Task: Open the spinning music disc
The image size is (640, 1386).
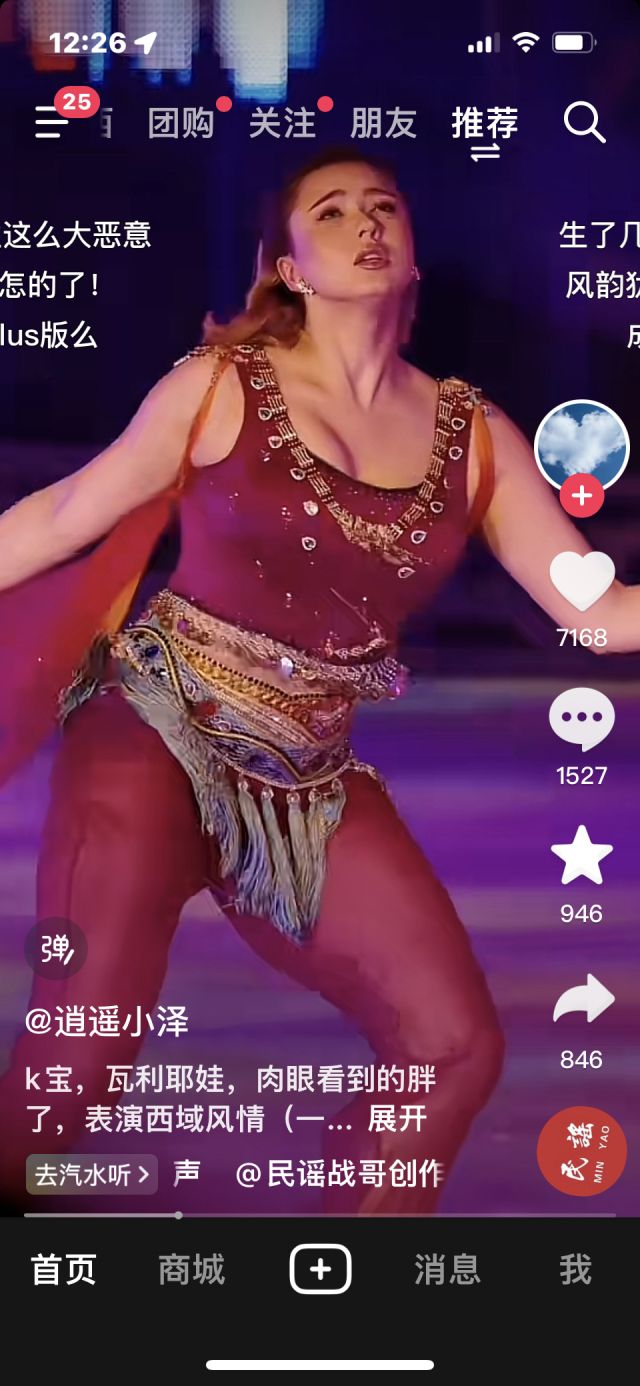Action: pyautogui.click(x=582, y=1150)
